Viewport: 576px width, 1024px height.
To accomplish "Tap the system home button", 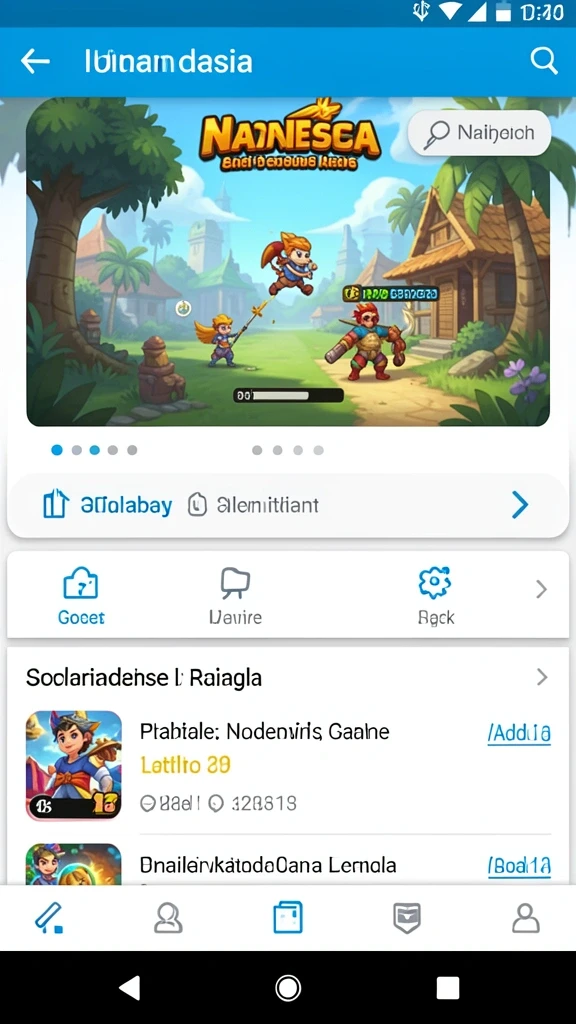I will 288,988.
